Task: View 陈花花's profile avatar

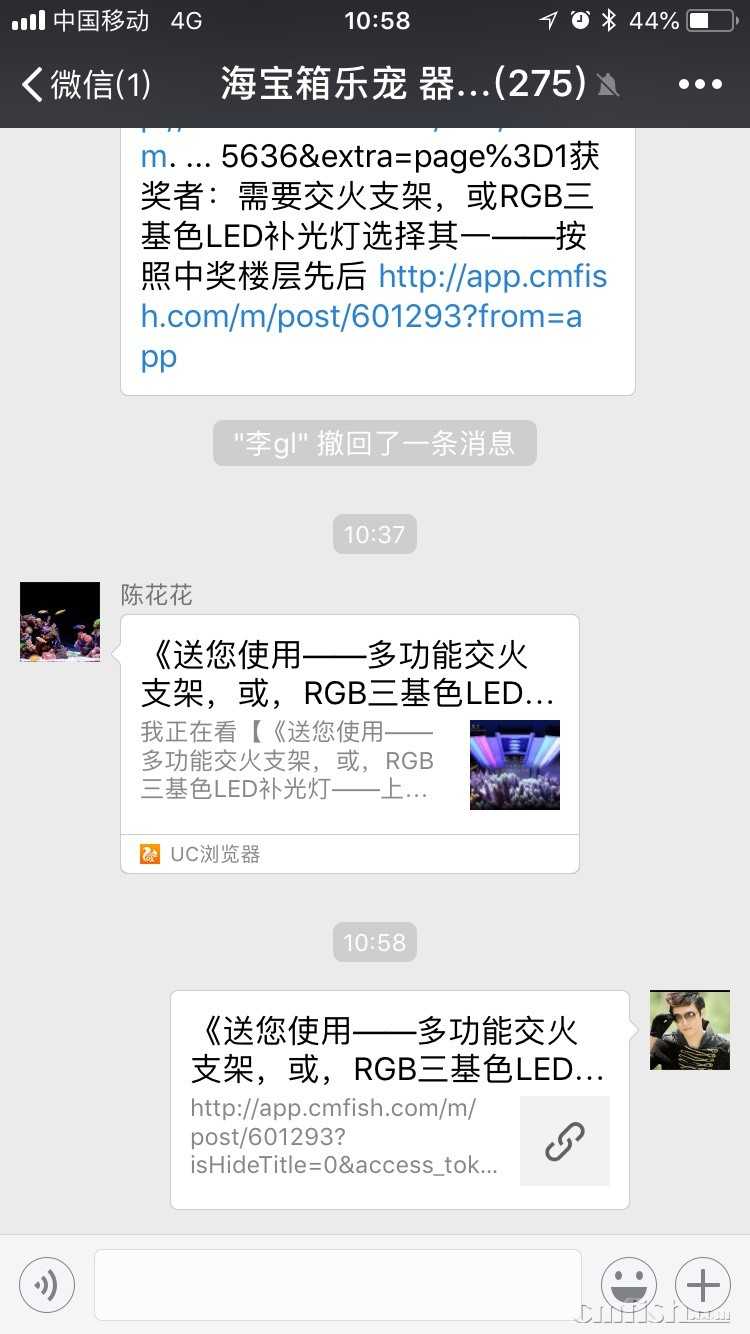Action: pos(60,622)
